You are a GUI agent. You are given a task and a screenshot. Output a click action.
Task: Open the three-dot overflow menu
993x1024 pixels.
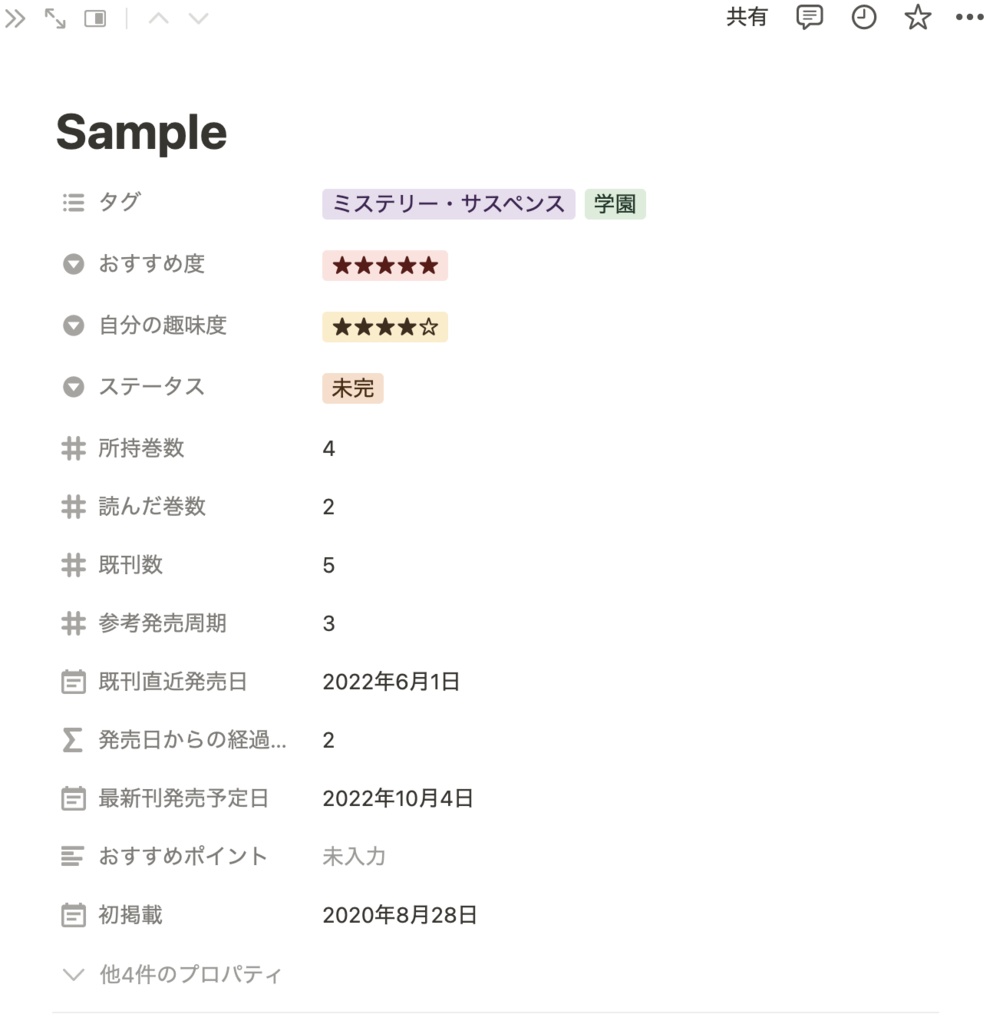(x=969, y=18)
